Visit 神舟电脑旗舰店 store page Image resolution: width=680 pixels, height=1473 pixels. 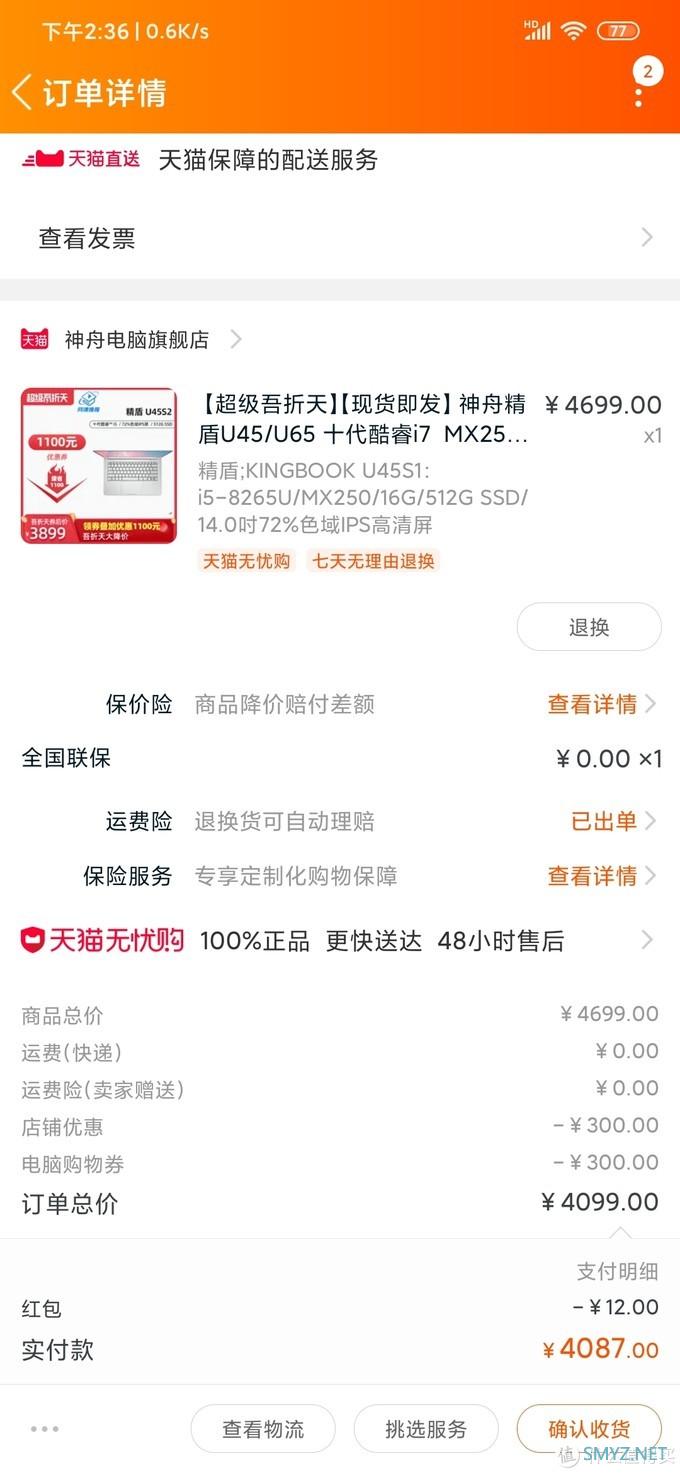[136, 340]
